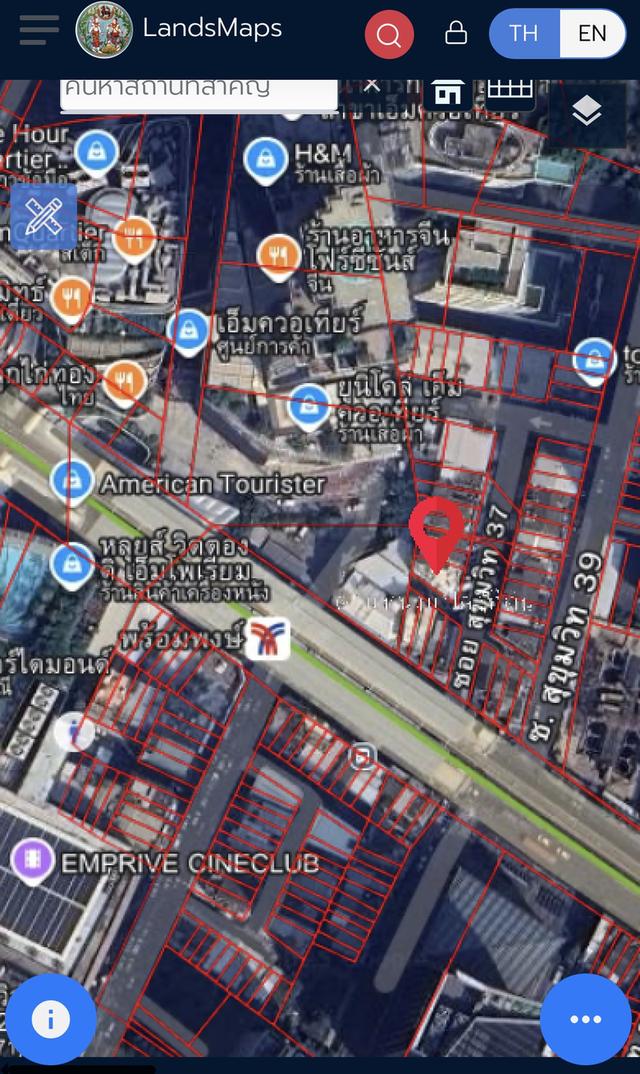
Task: Tap the red location pin
Action: (436, 530)
